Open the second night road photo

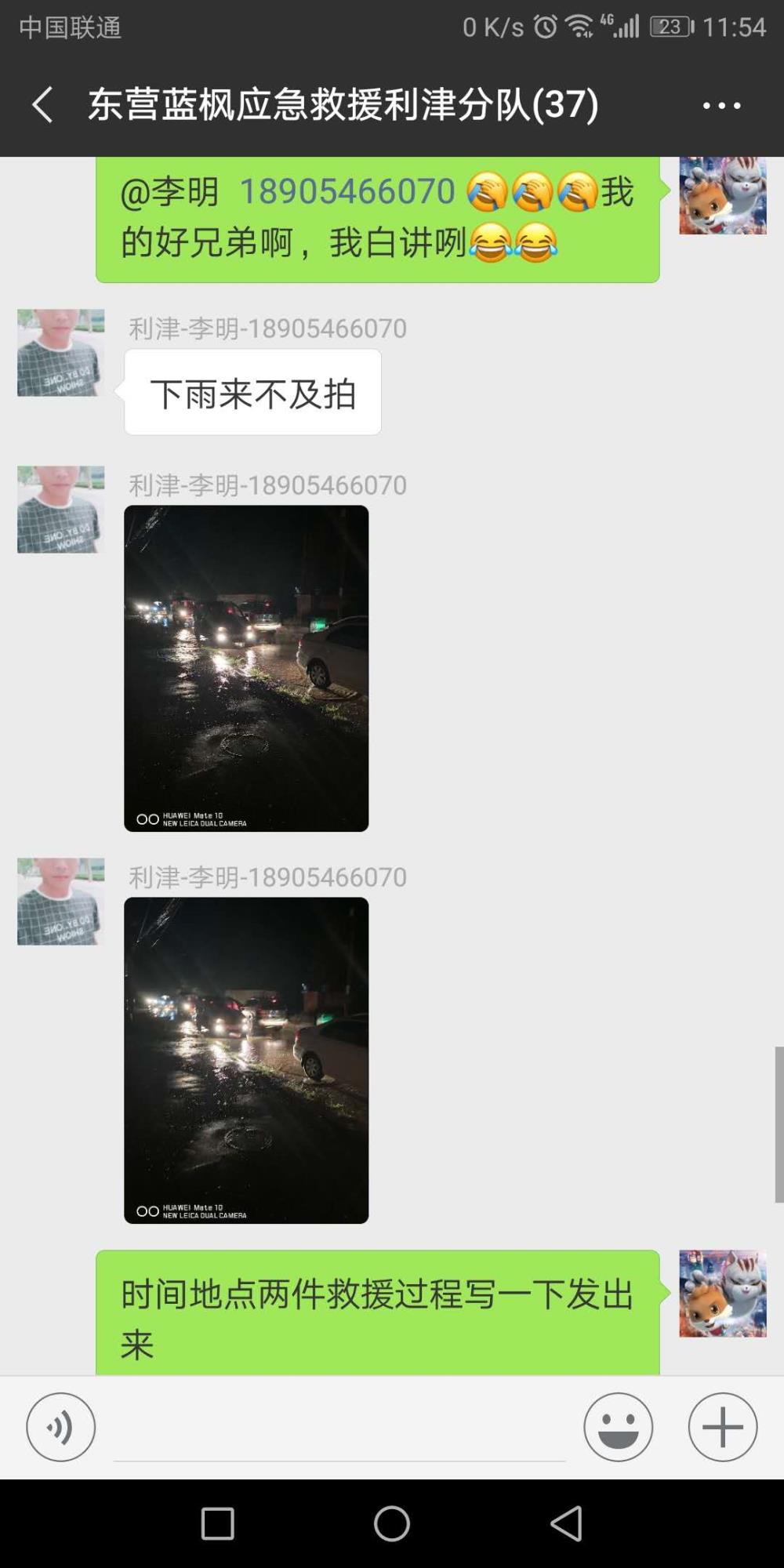tap(246, 1060)
